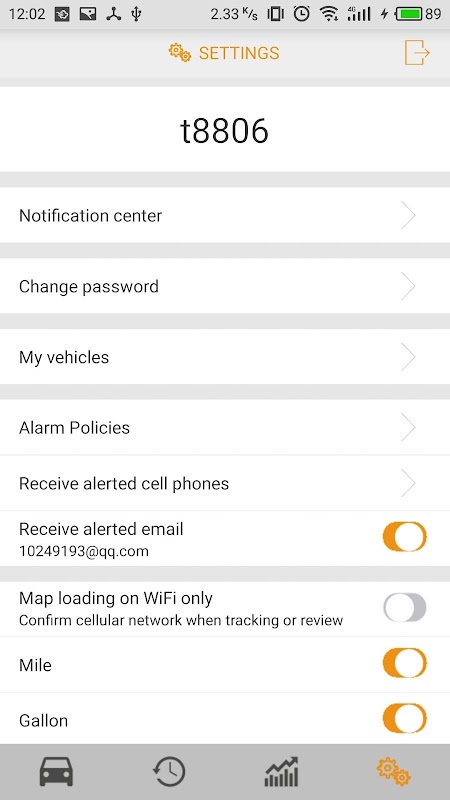The height and width of the screenshot is (800, 450).
Task: Switch to the statistics chart tab
Action: pos(281,771)
